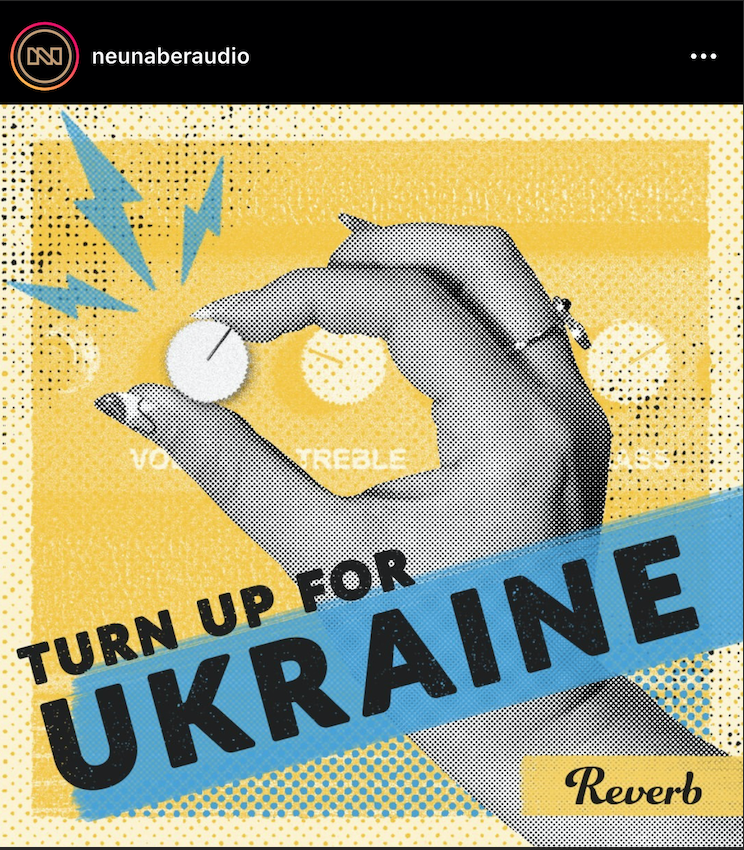Open the post's three-dot overflow menu
This screenshot has height=850, width=744.
[x=704, y=56]
